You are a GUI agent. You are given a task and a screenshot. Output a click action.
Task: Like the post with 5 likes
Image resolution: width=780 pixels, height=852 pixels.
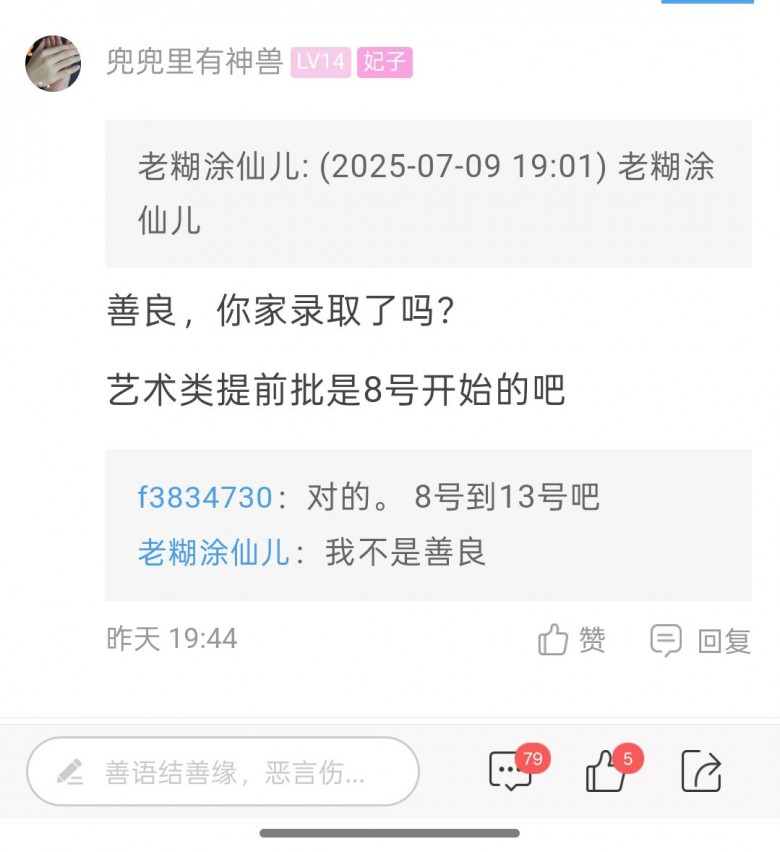(x=608, y=771)
